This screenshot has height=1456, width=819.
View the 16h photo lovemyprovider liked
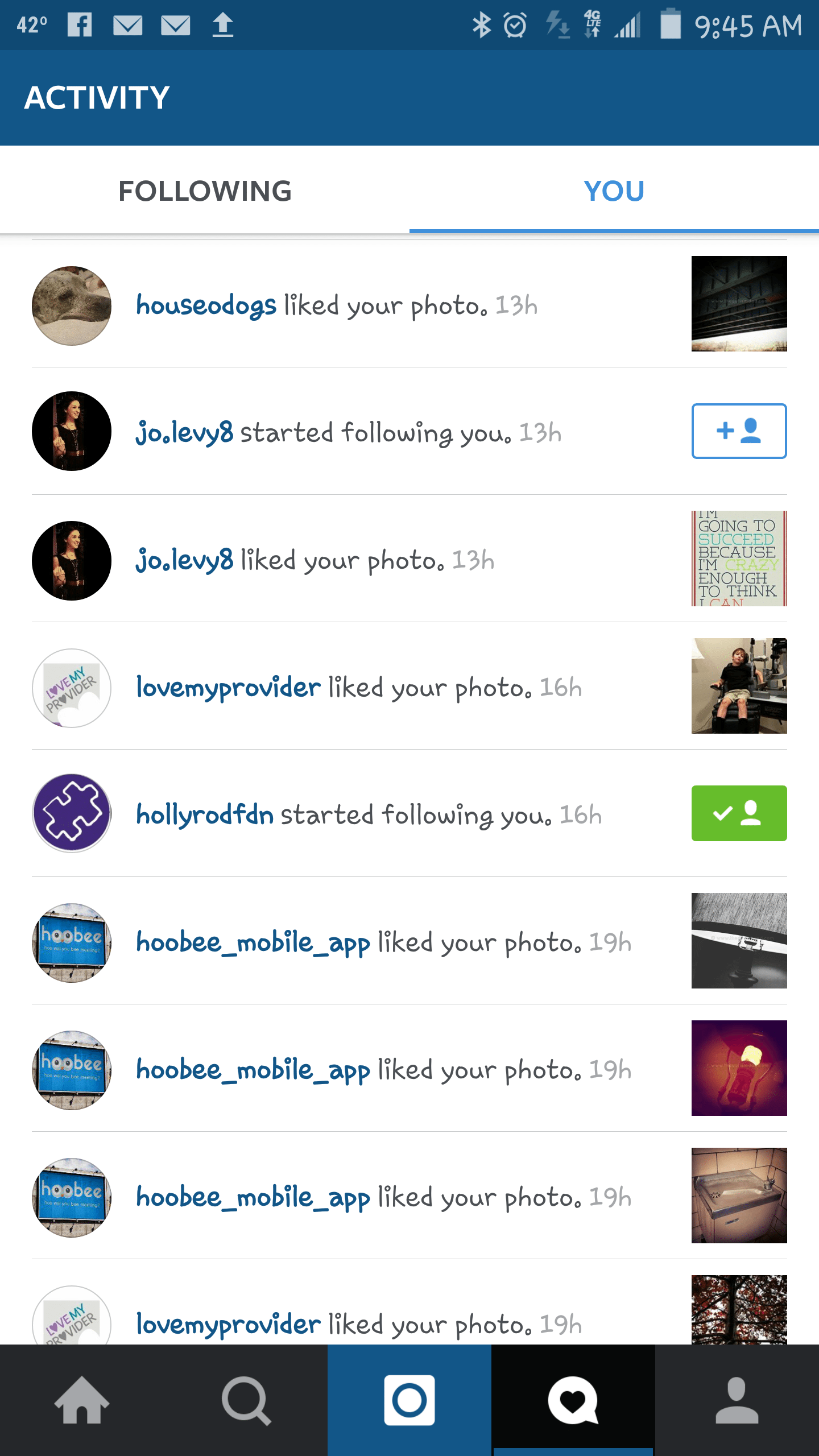[x=739, y=686]
